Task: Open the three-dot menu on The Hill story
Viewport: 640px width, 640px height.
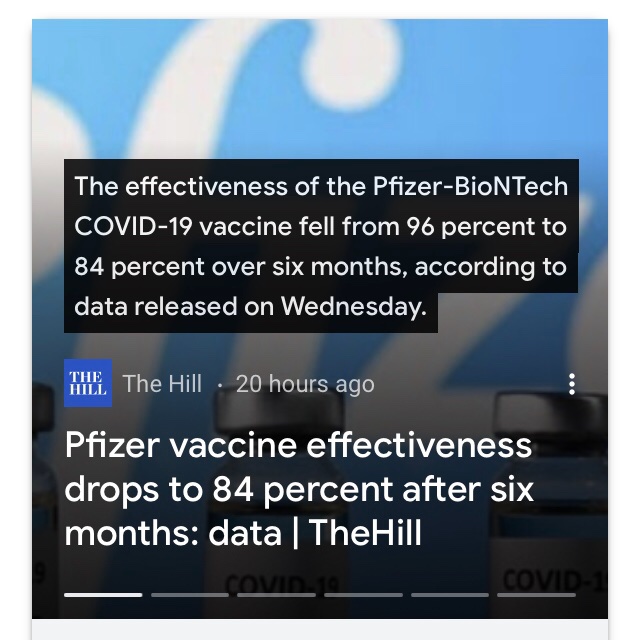Action: [572, 384]
